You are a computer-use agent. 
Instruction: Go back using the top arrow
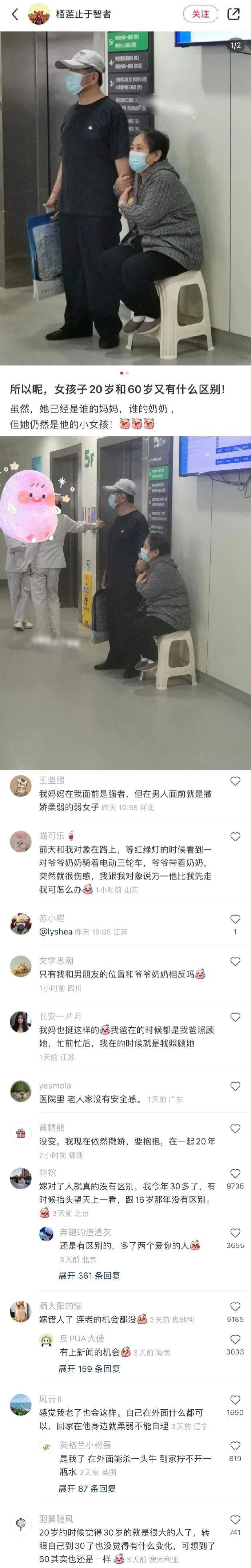click(15, 14)
